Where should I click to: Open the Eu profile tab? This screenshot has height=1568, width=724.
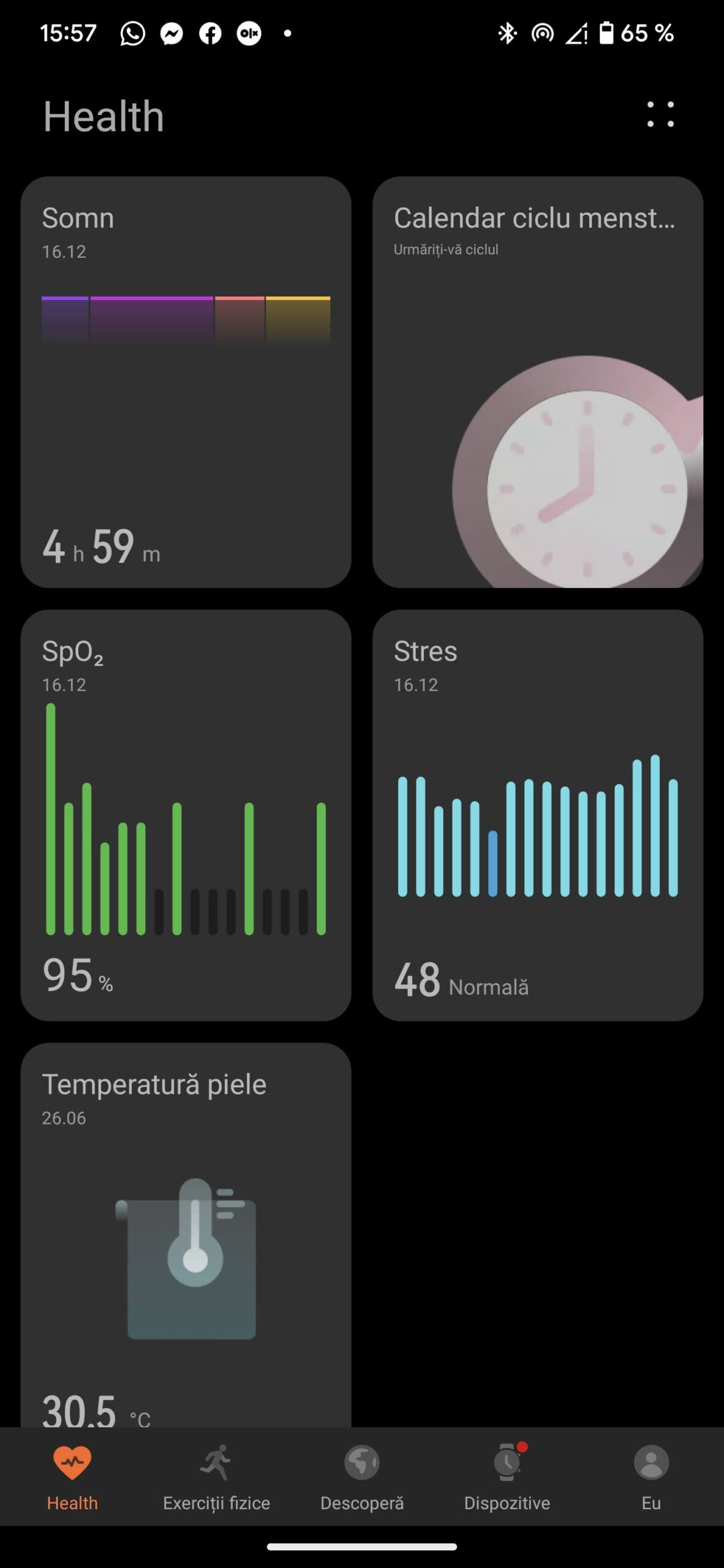point(650,1476)
